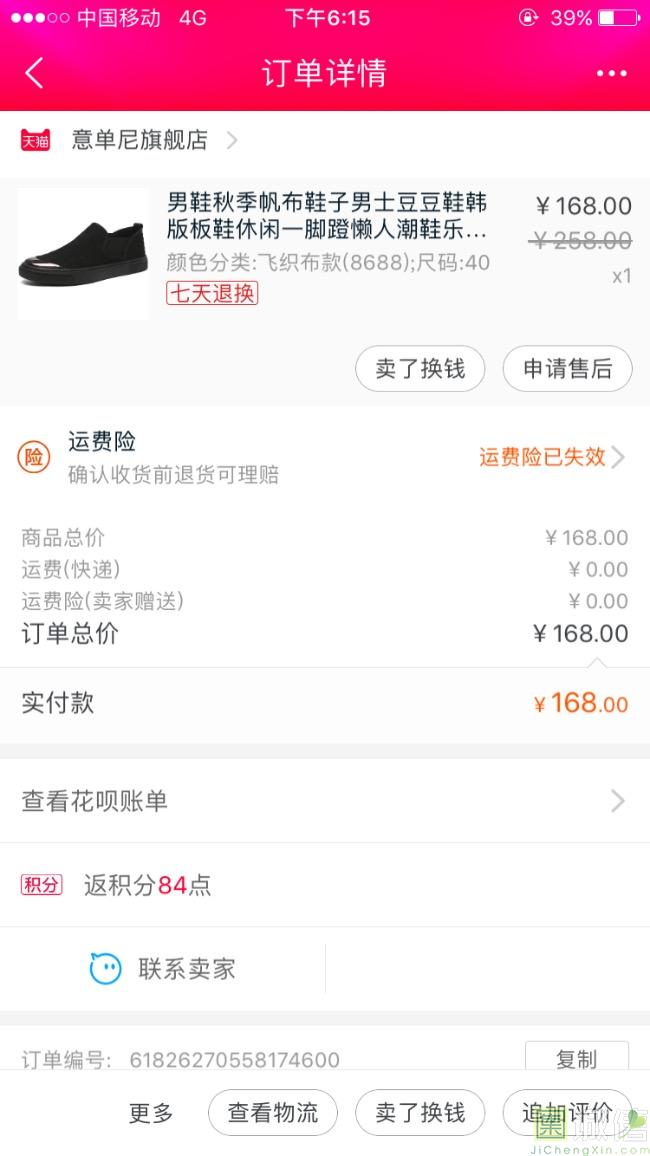Viewport: 650px width, 1156px height.
Task: Tap 卖了换钱 under the product
Action: pos(420,369)
